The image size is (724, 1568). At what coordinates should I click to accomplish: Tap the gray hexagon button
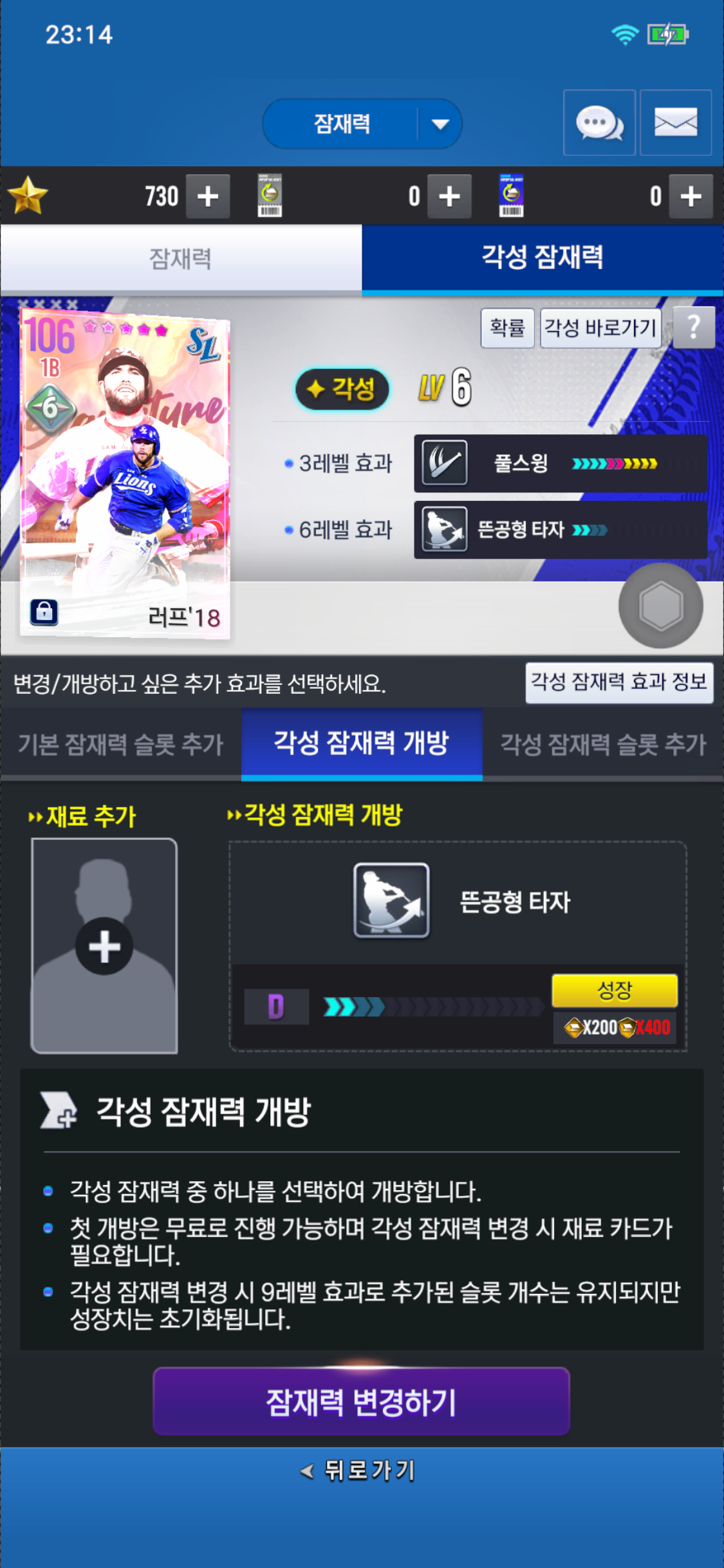pos(660,606)
